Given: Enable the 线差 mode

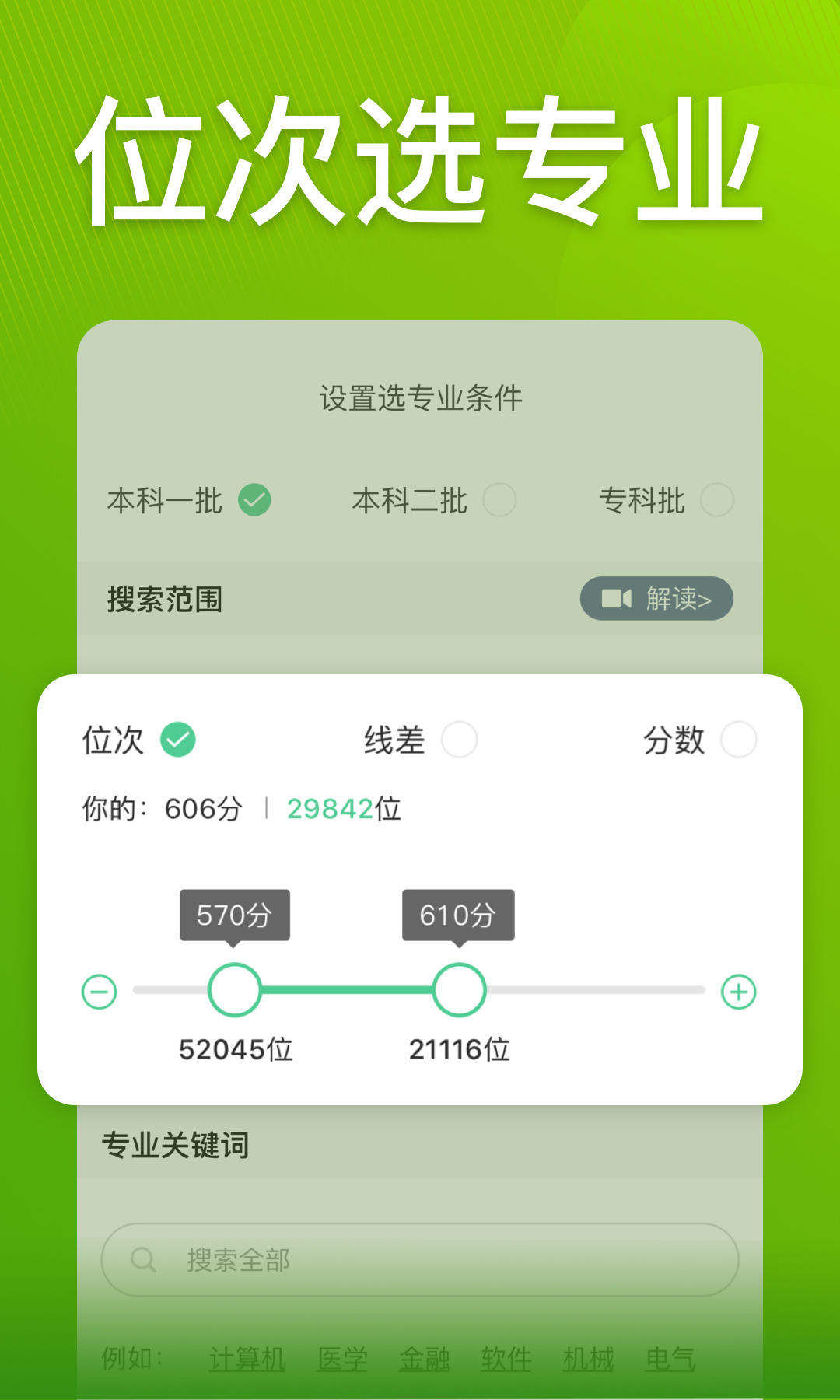Looking at the screenshot, I should [460, 740].
